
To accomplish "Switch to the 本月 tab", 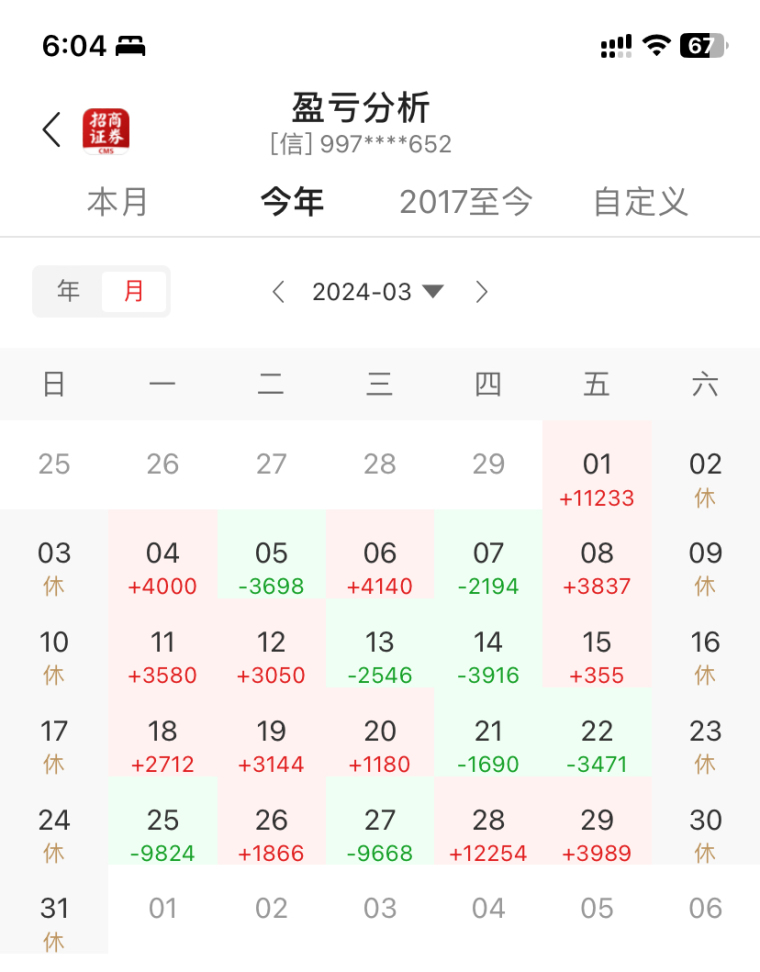I will tap(117, 202).
